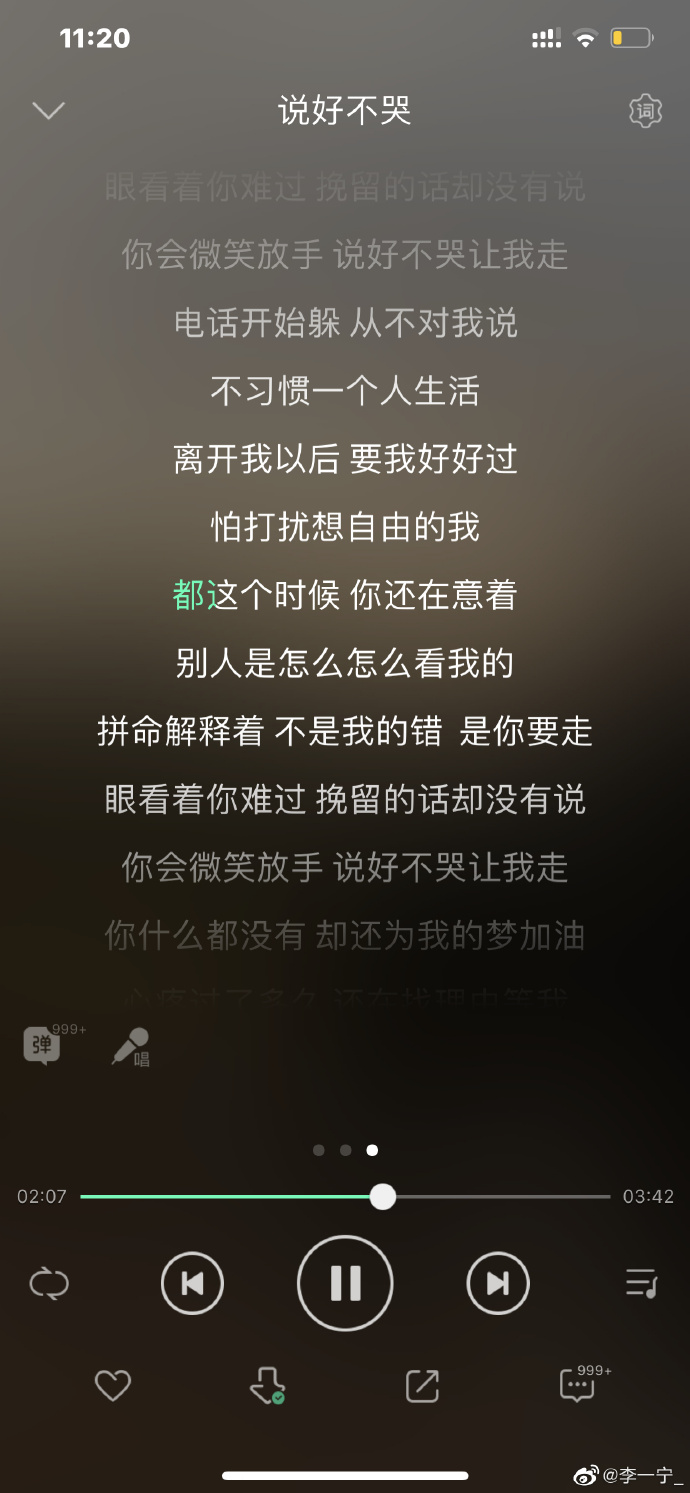This screenshot has height=1493, width=690.
Task: Tap the lyric line 别人是怎么怎么看我的
Action: pos(345,663)
